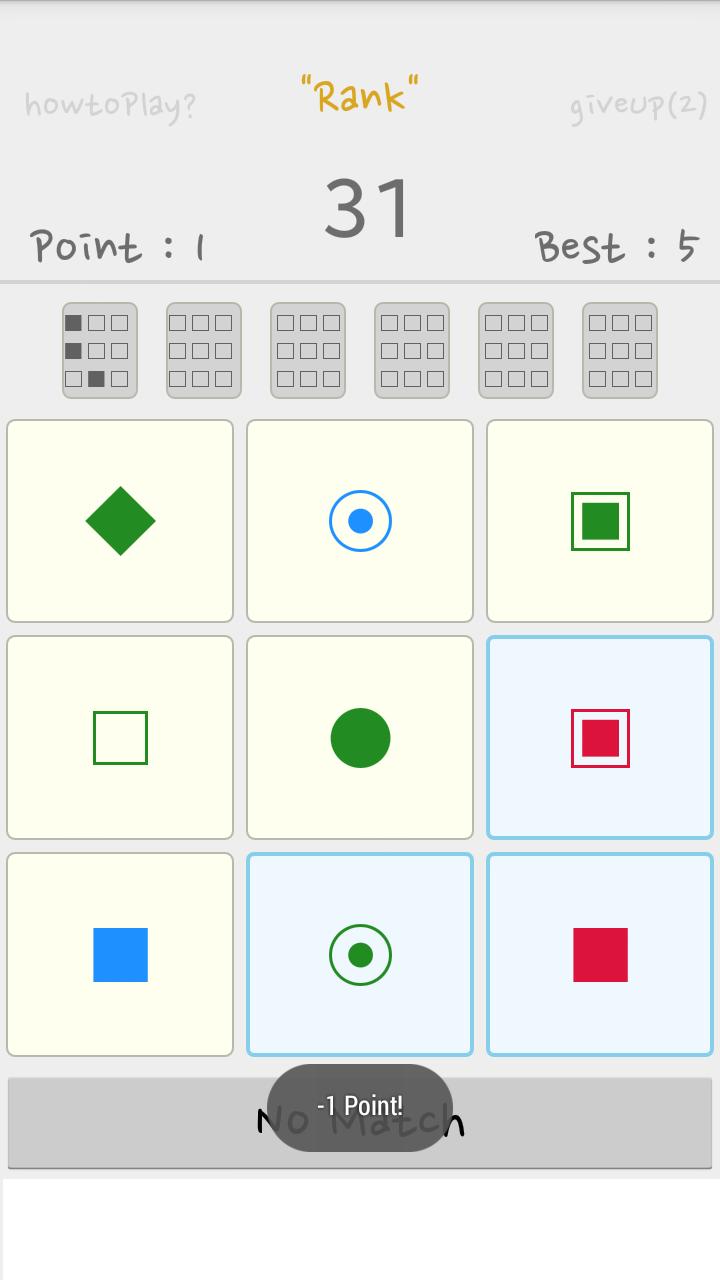This screenshot has height=1280, width=720.
Task: Select the solid green circle card
Action: tap(360, 738)
